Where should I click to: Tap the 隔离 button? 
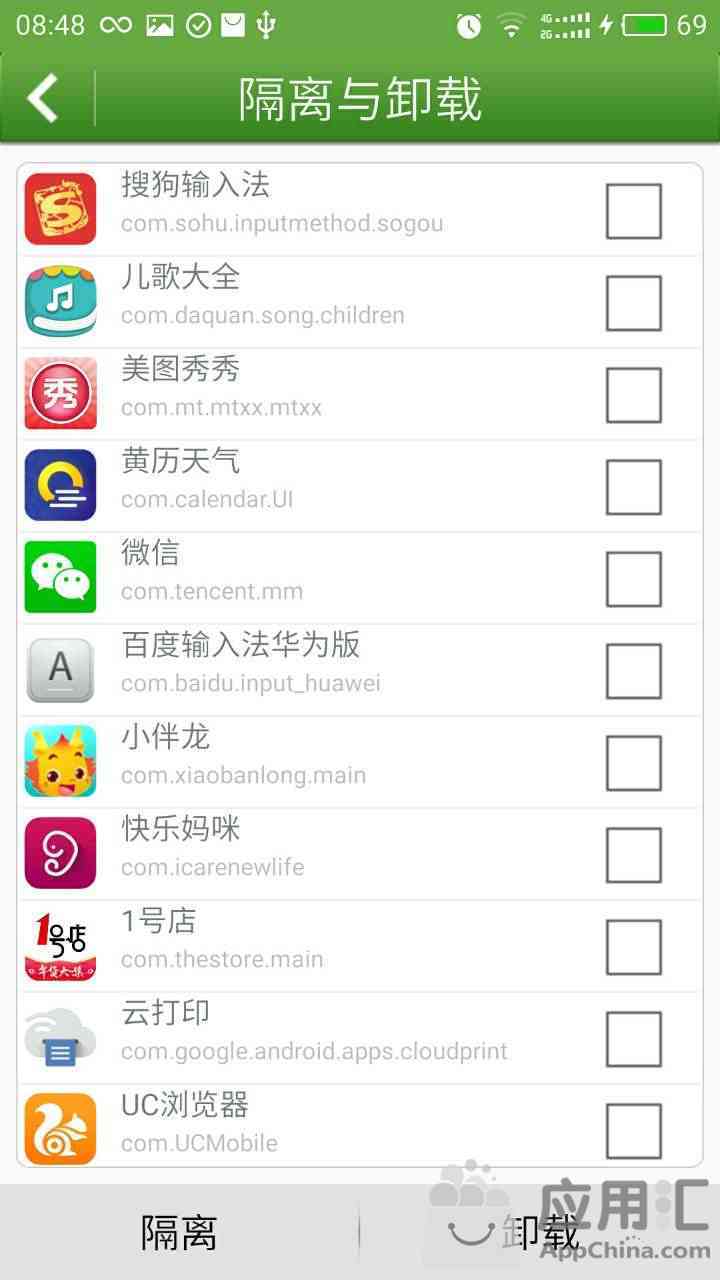(x=179, y=1232)
